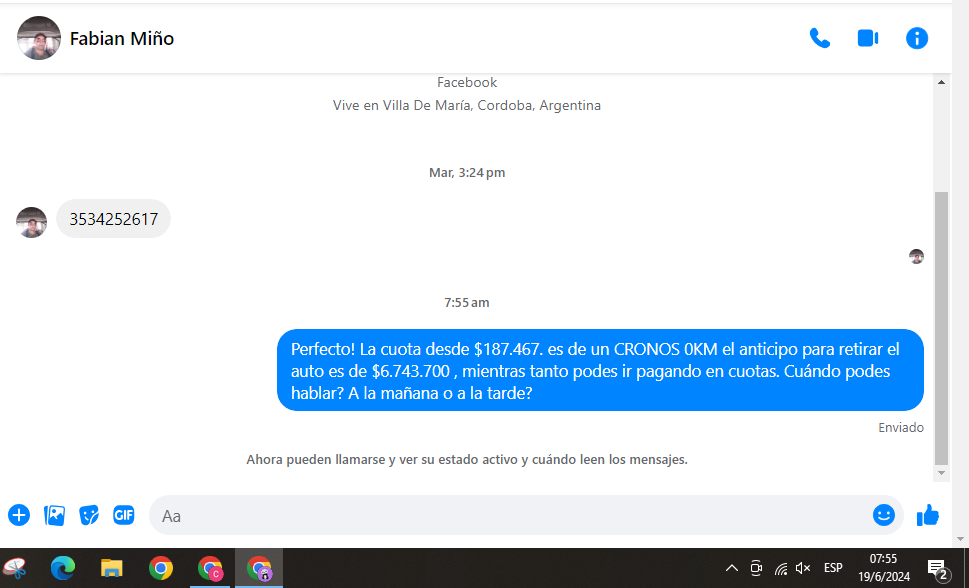Open the emoji picker

pos(883,515)
